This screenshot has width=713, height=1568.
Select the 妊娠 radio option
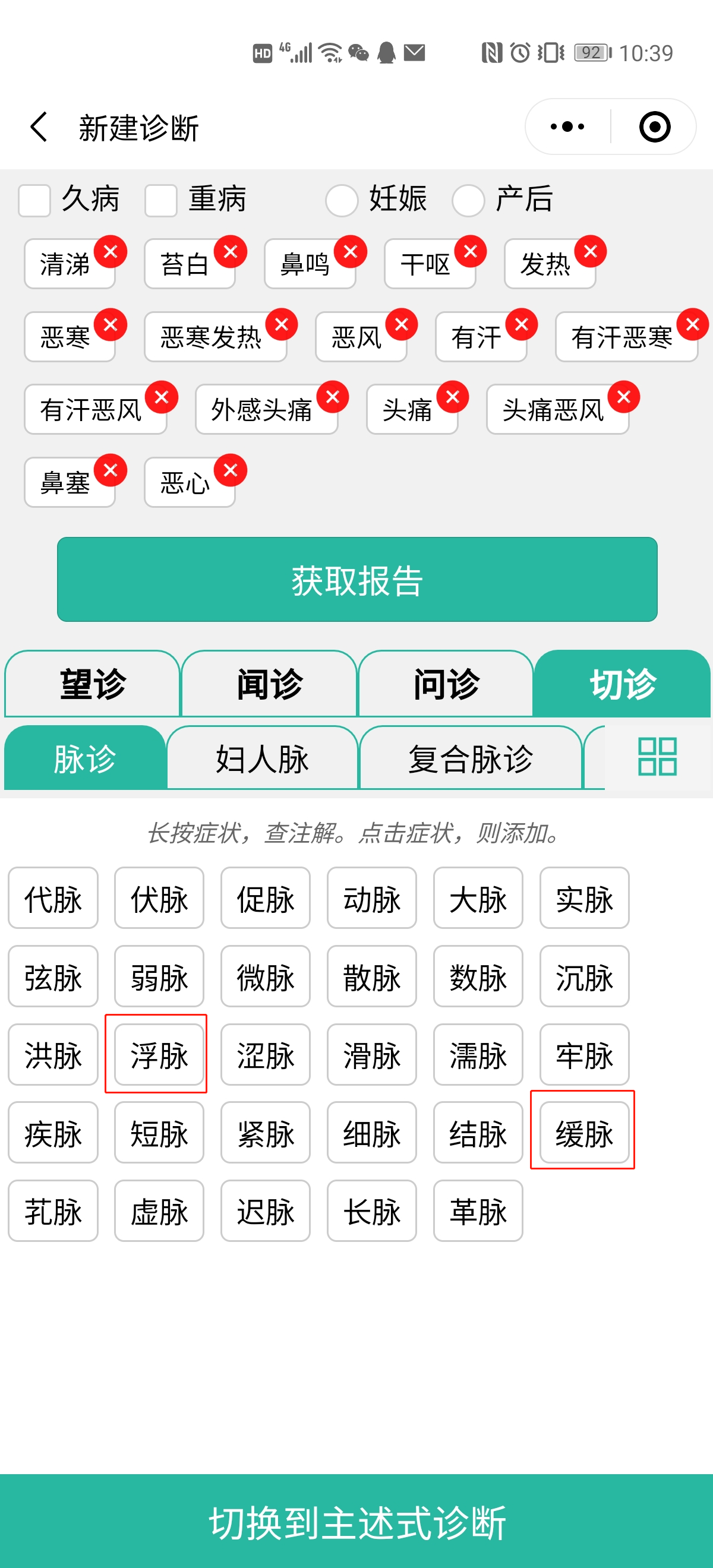click(x=341, y=200)
